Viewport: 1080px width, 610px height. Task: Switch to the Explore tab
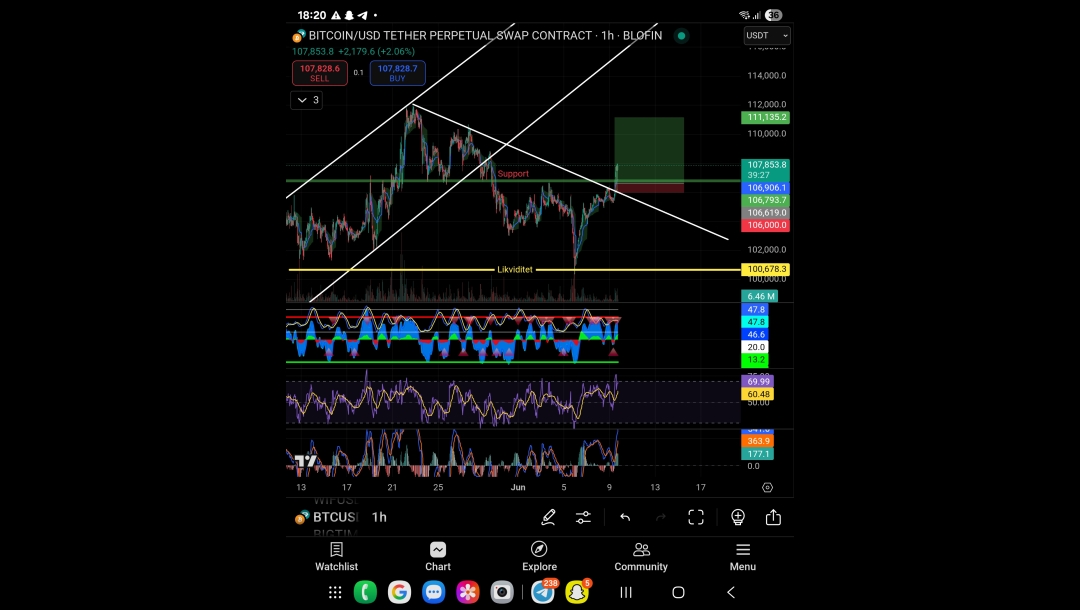pyautogui.click(x=539, y=556)
